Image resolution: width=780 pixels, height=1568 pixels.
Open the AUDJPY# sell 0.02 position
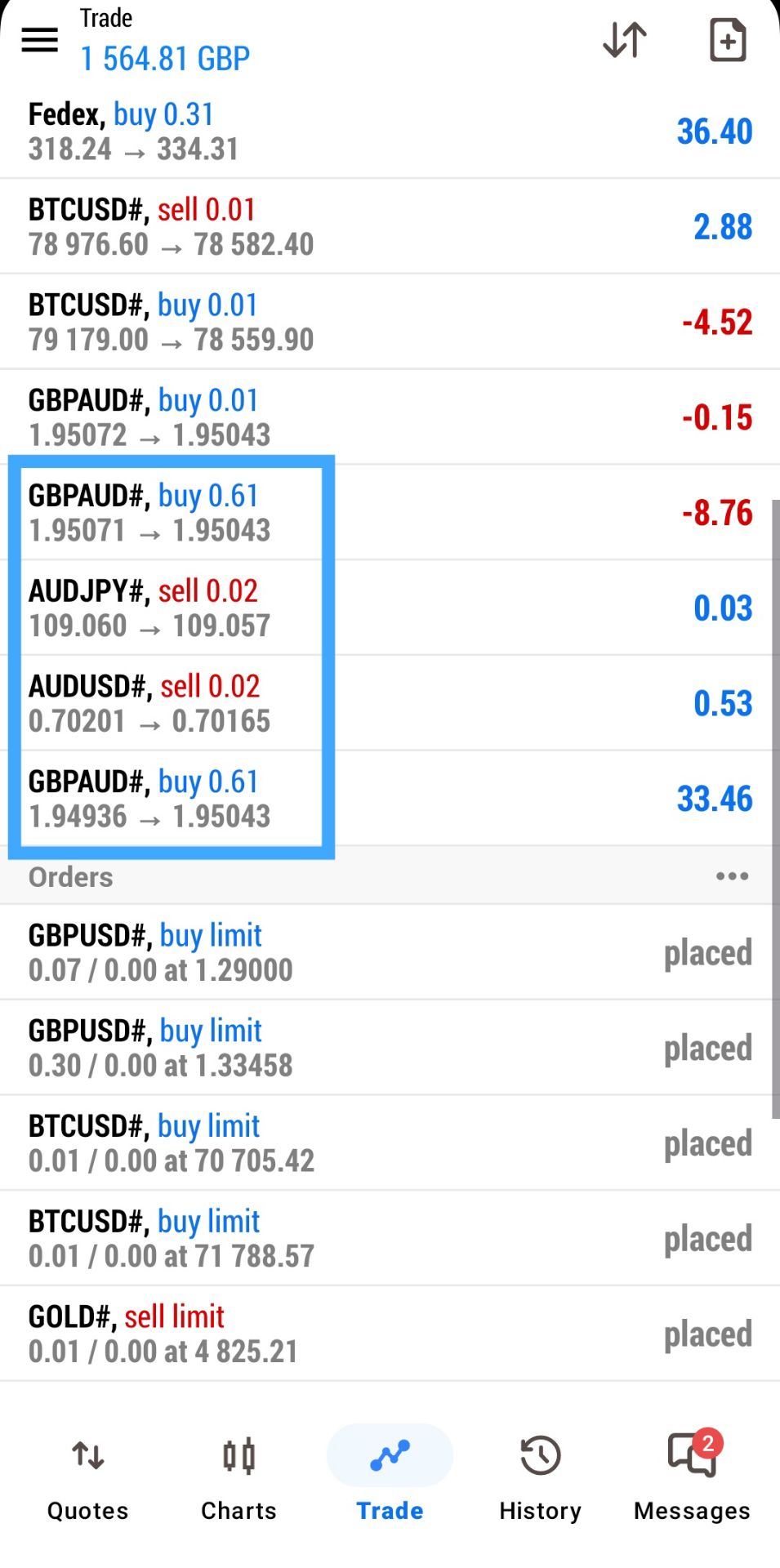point(390,608)
